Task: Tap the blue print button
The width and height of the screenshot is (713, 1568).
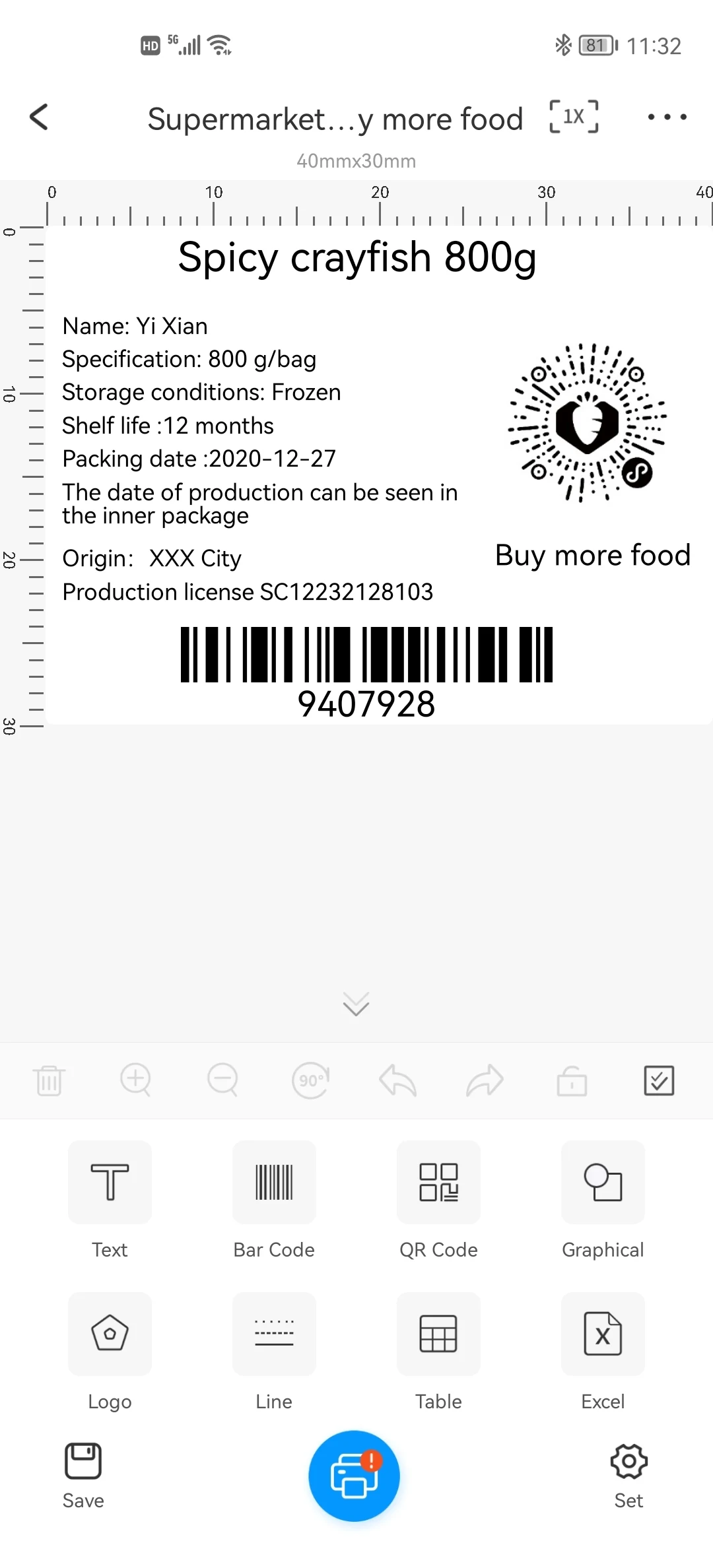Action: 355,1476
